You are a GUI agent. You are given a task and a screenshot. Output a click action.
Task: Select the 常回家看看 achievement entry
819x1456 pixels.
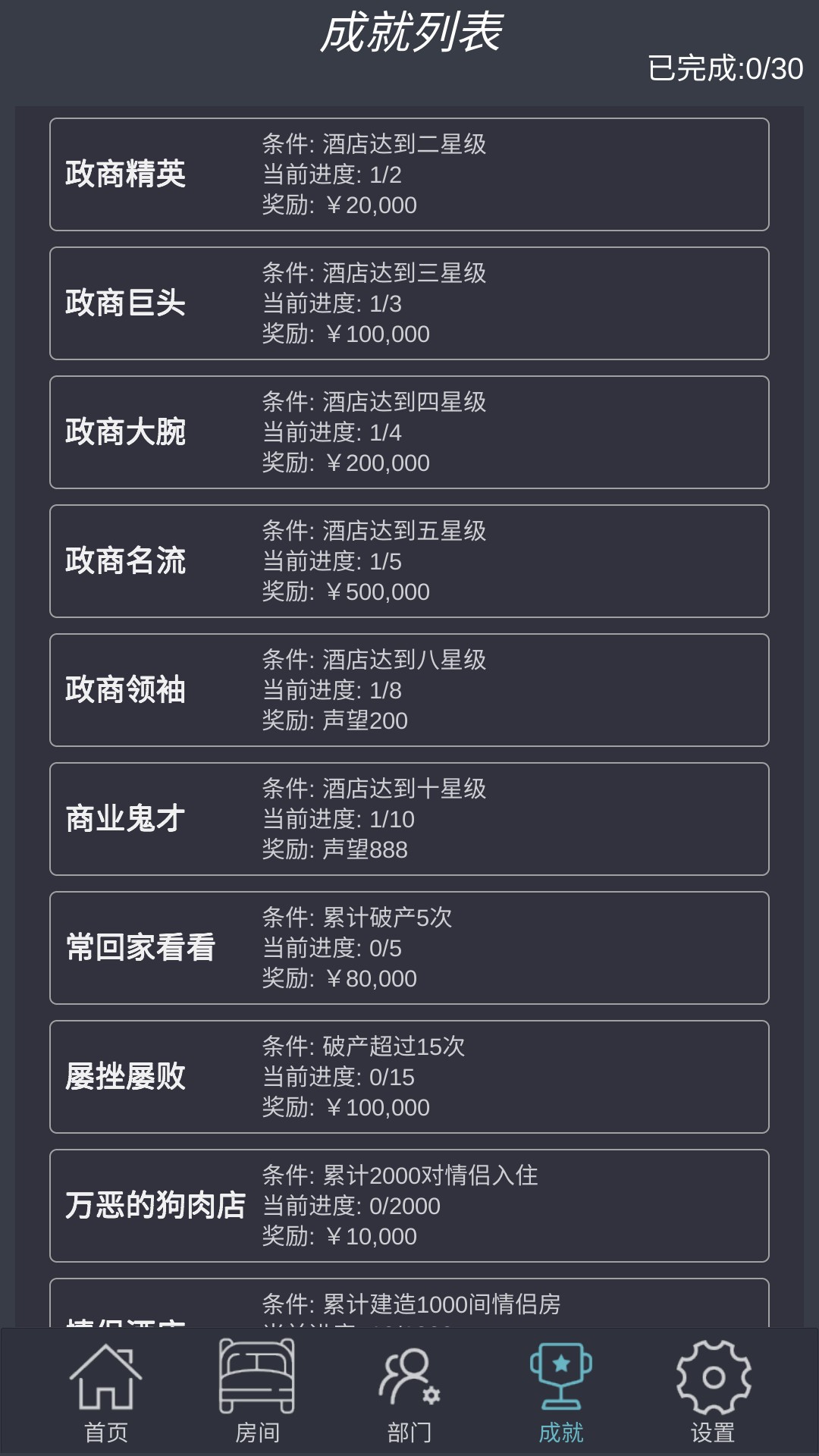pos(409,946)
